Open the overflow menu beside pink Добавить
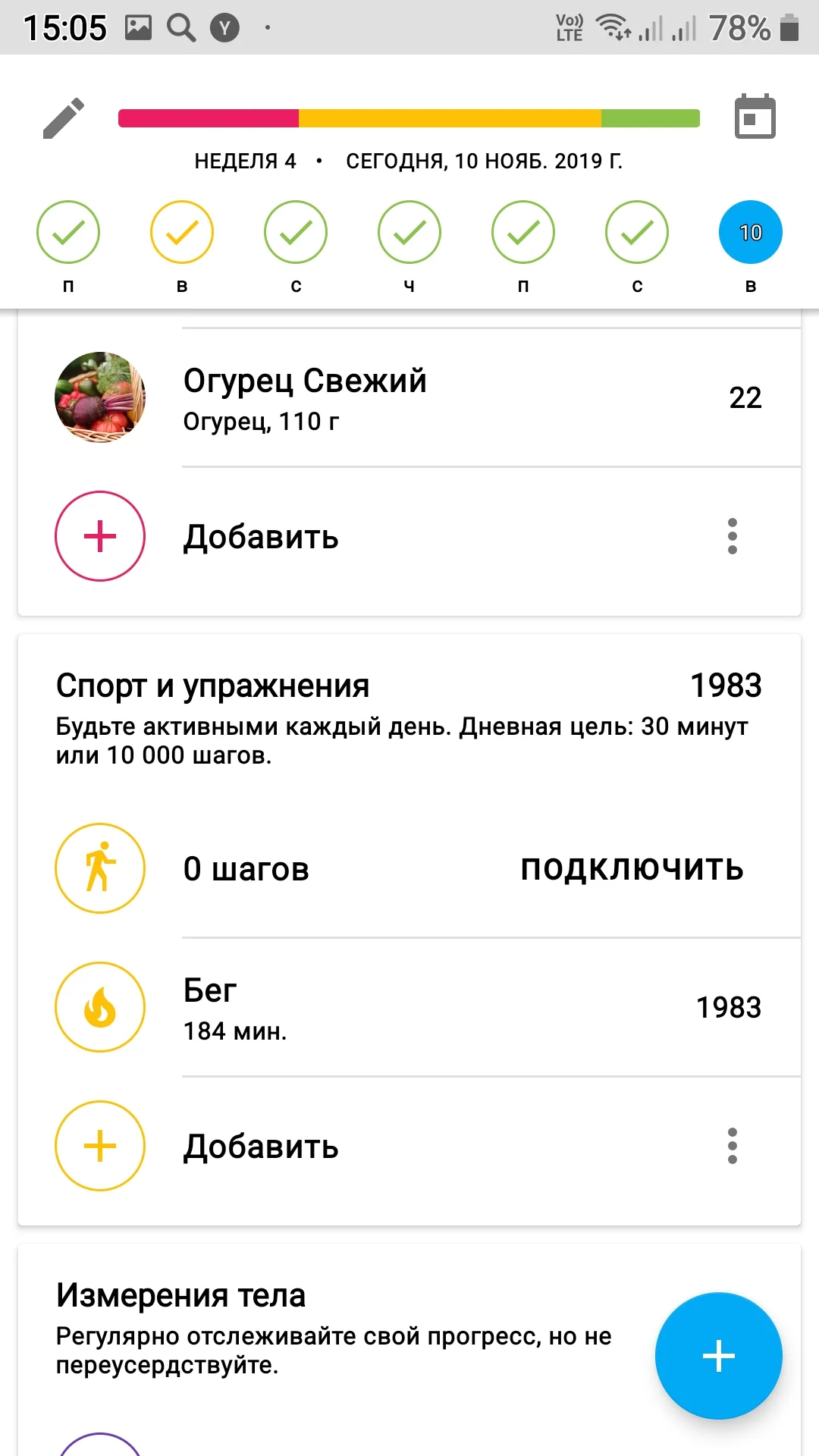The height and width of the screenshot is (1456, 819). click(x=732, y=536)
